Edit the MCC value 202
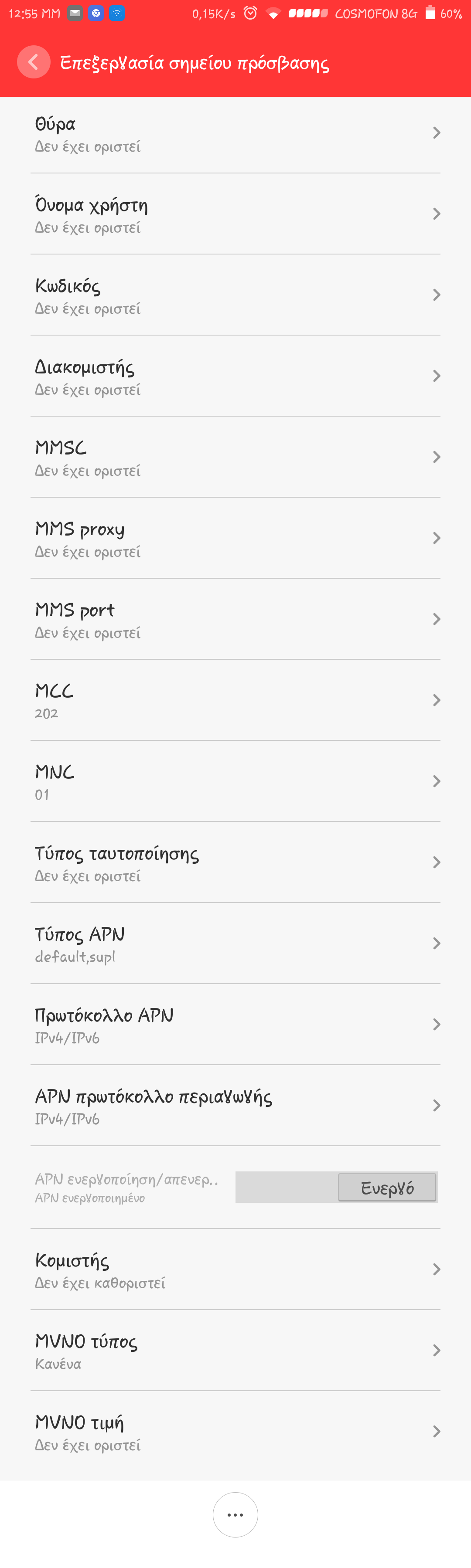Viewport: 471px width, 1568px height. [x=235, y=701]
